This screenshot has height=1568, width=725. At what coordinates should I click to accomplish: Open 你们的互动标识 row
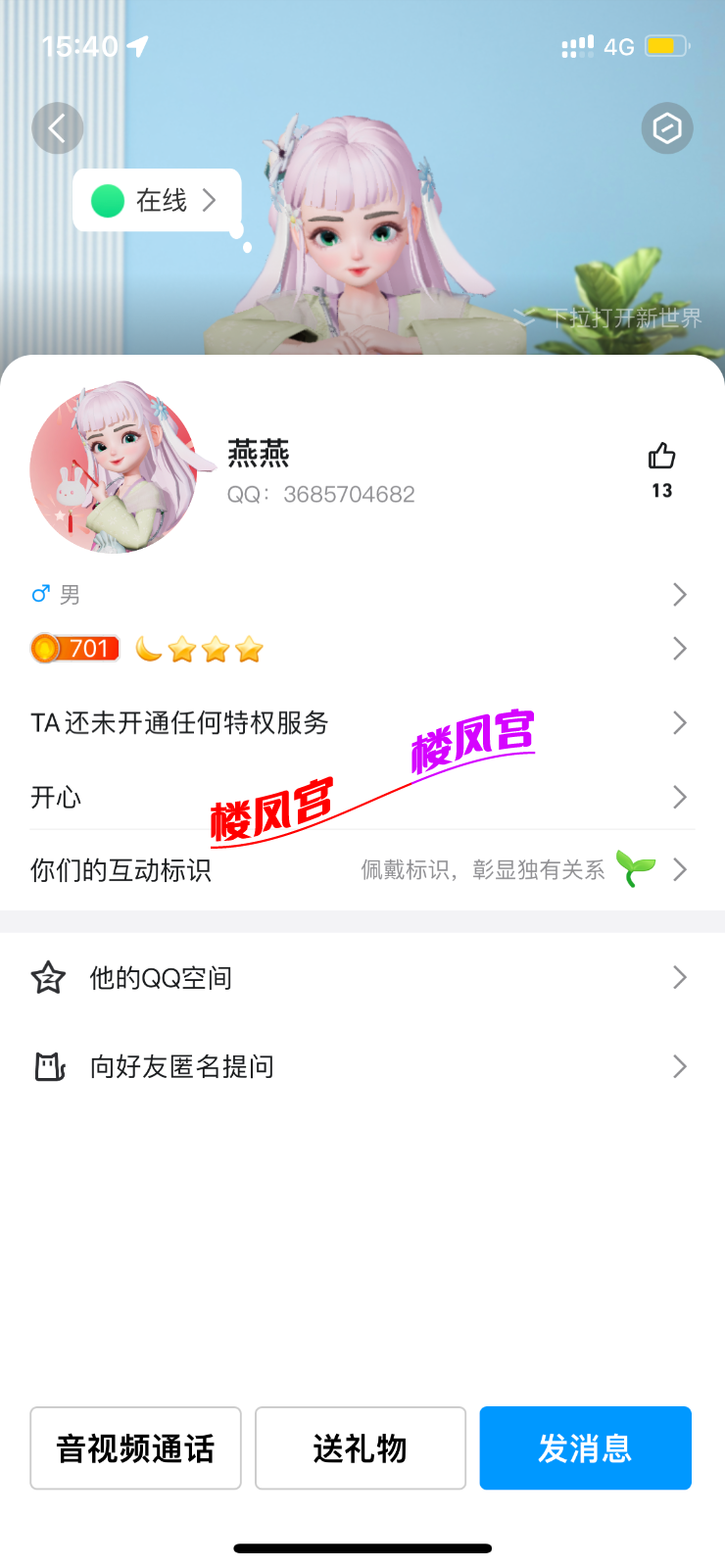(x=361, y=870)
